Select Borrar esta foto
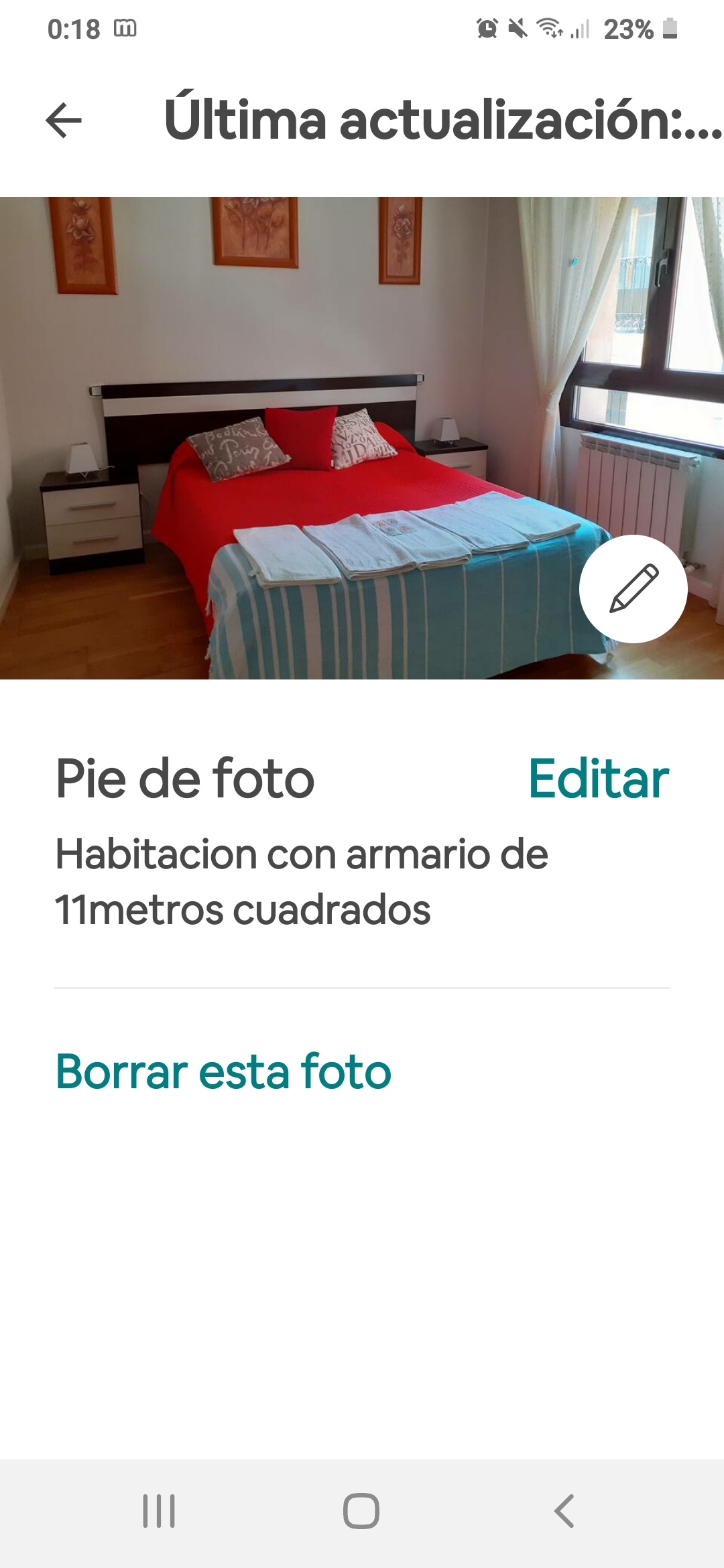Viewport: 724px width, 1568px height. click(x=223, y=1071)
